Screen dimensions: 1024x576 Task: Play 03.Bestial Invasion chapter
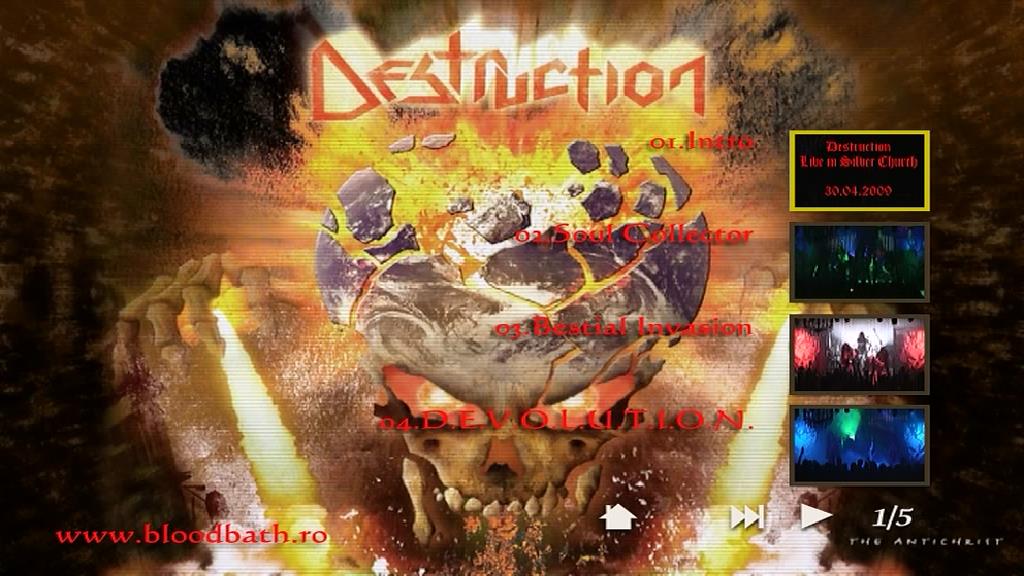[x=622, y=327]
